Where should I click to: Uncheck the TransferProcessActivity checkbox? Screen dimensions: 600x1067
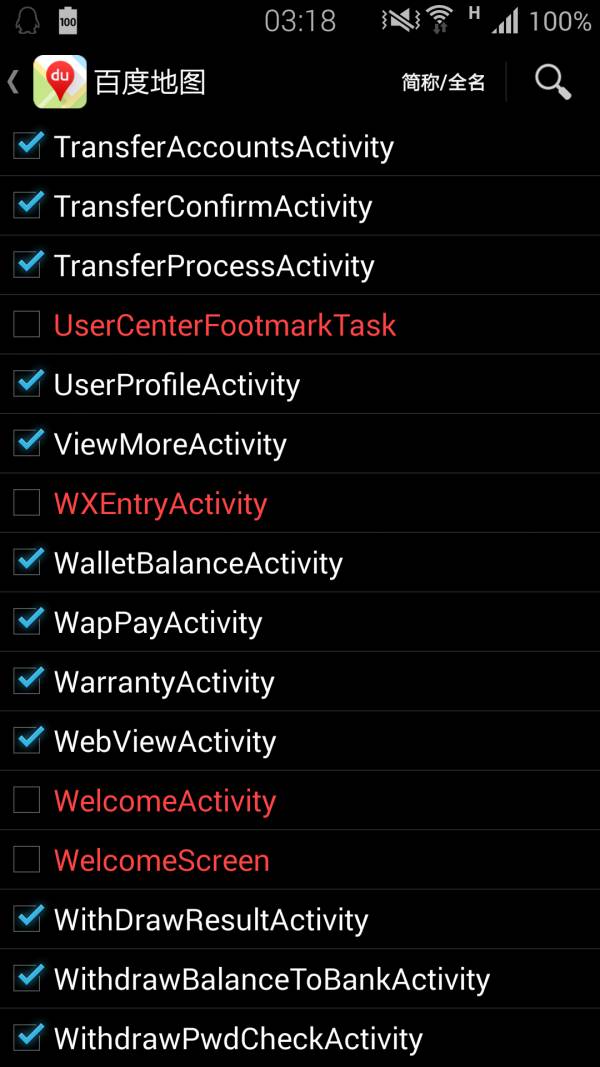27,265
